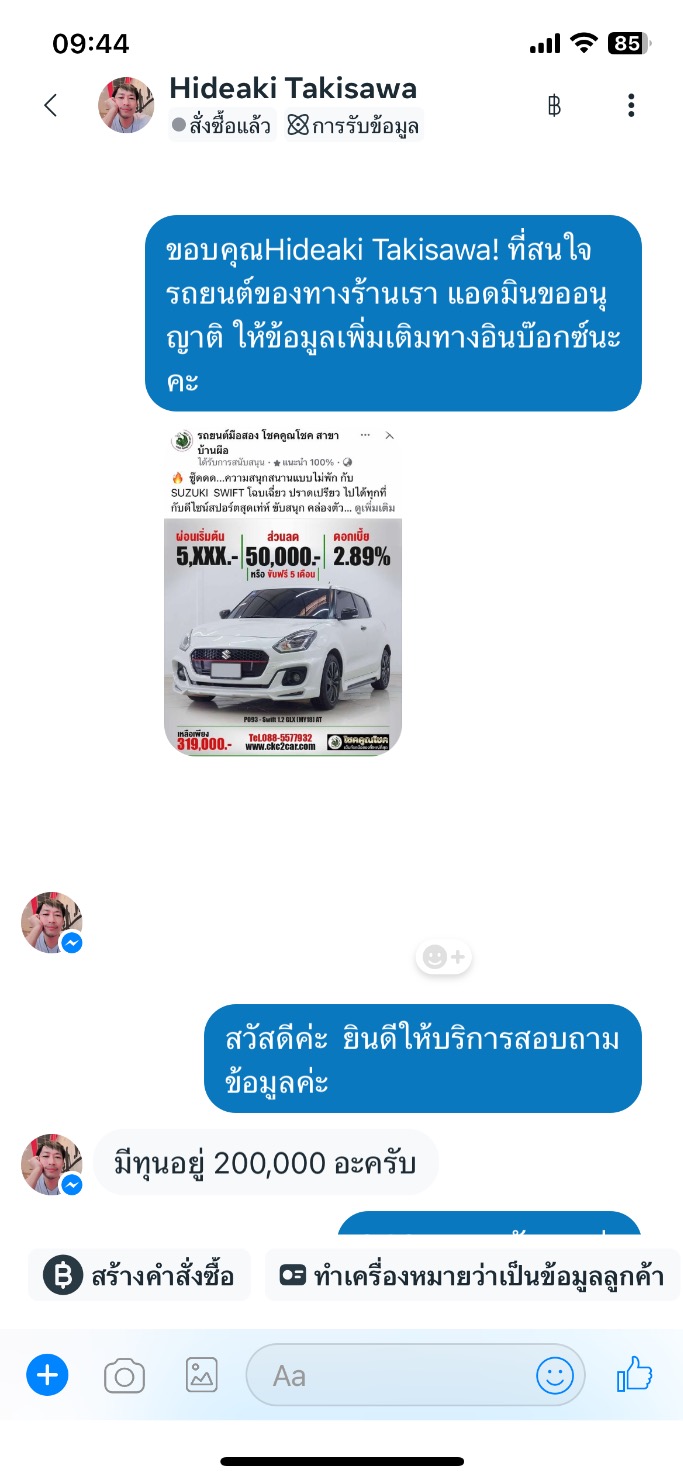
Task: Open the three-dot overflow menu
Action: click(x=631, y=105)
